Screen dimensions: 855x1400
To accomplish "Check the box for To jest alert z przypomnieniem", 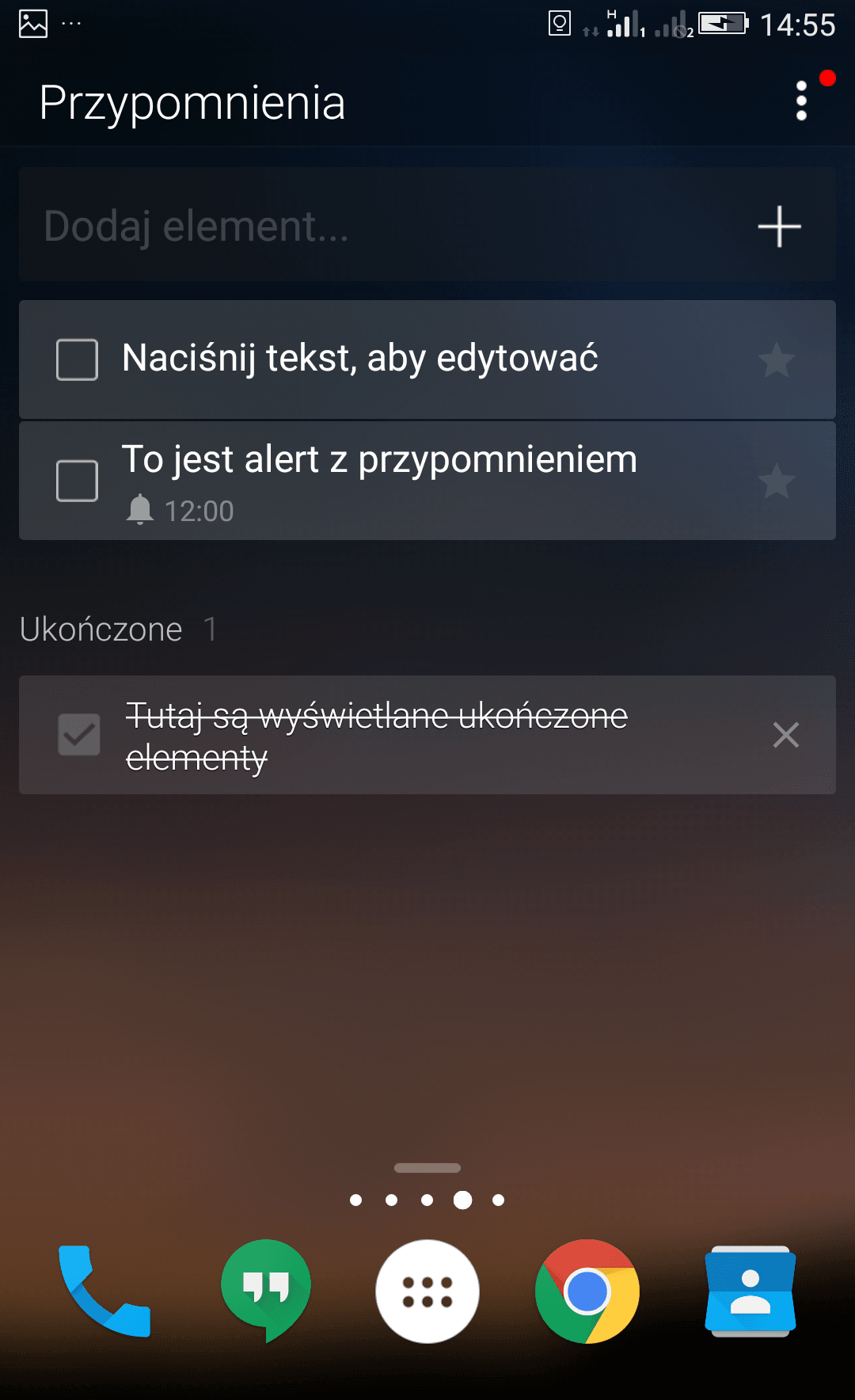I will [x=77, y=481].
